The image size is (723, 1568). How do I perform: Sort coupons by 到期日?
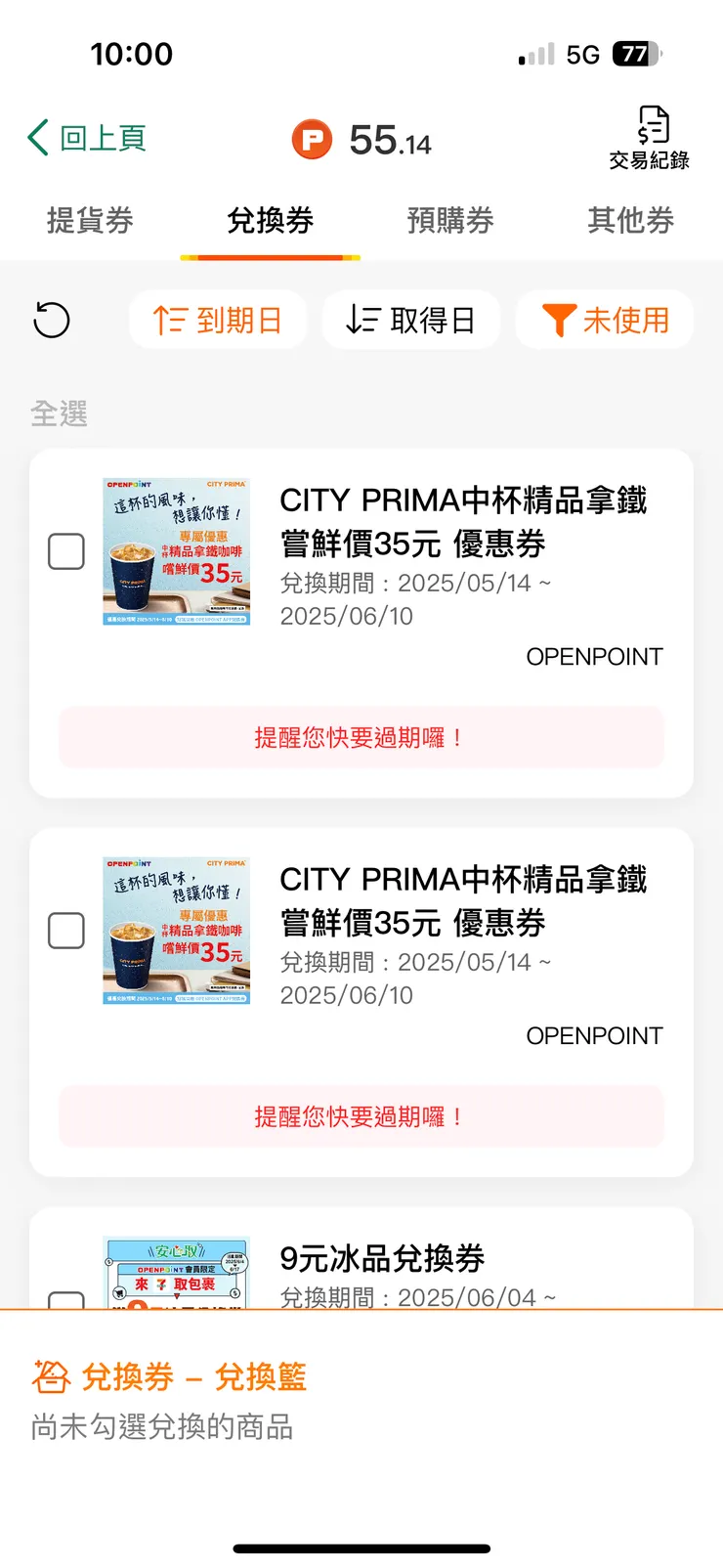(218, 320)
